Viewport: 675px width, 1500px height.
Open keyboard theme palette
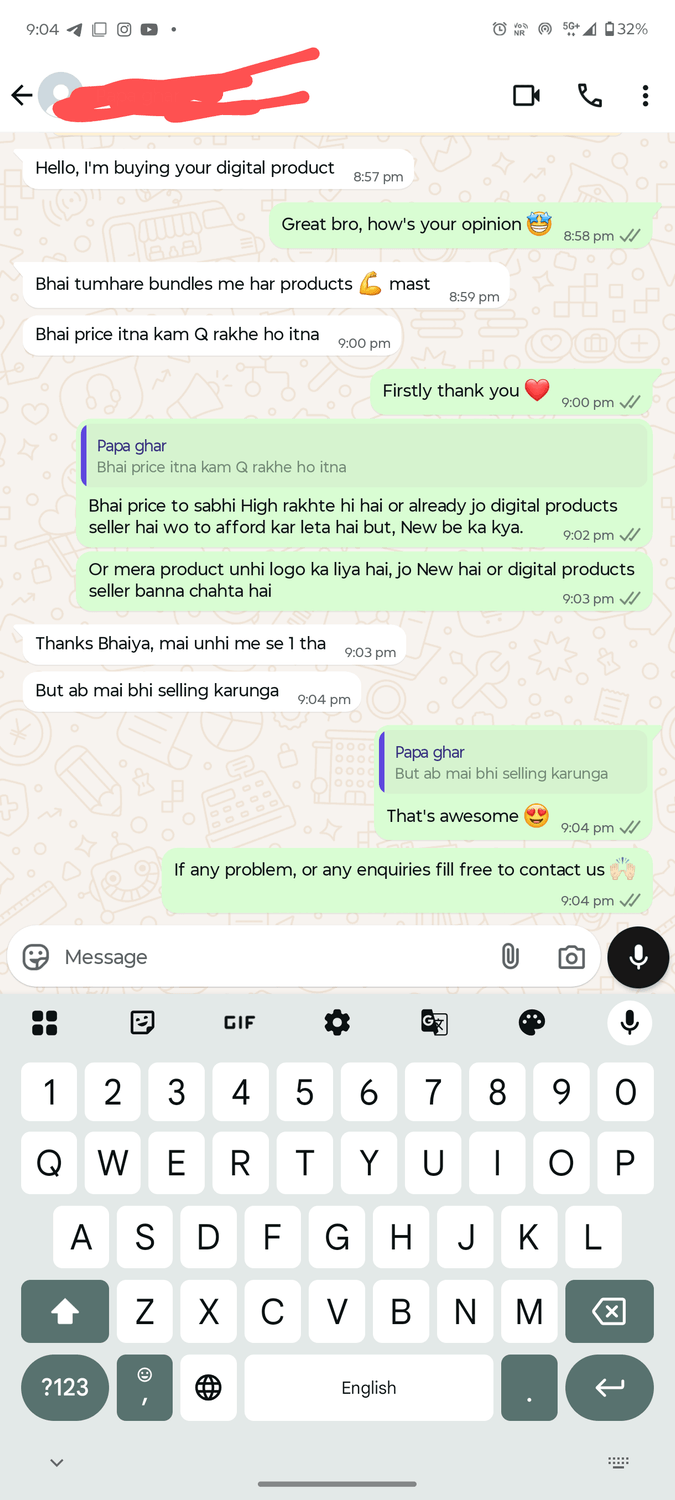click(532, 1022)
